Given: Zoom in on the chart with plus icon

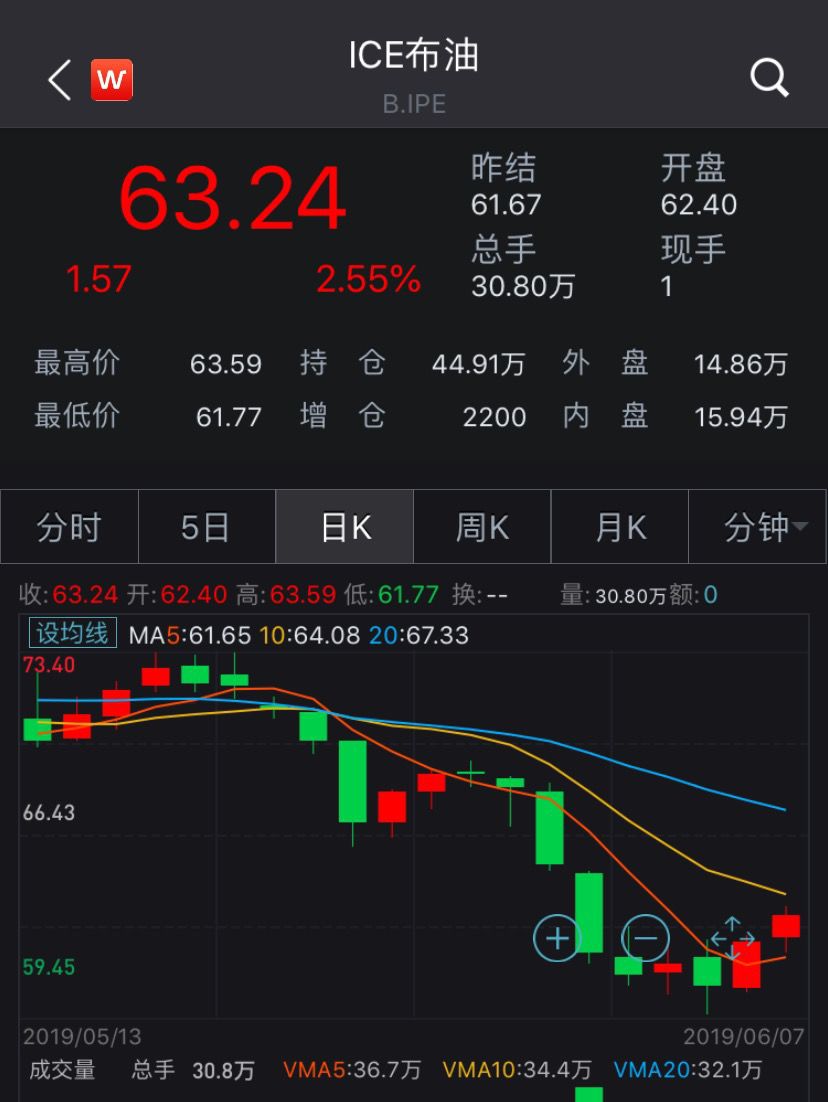Looking at the screenshot, I should [556, 938].
